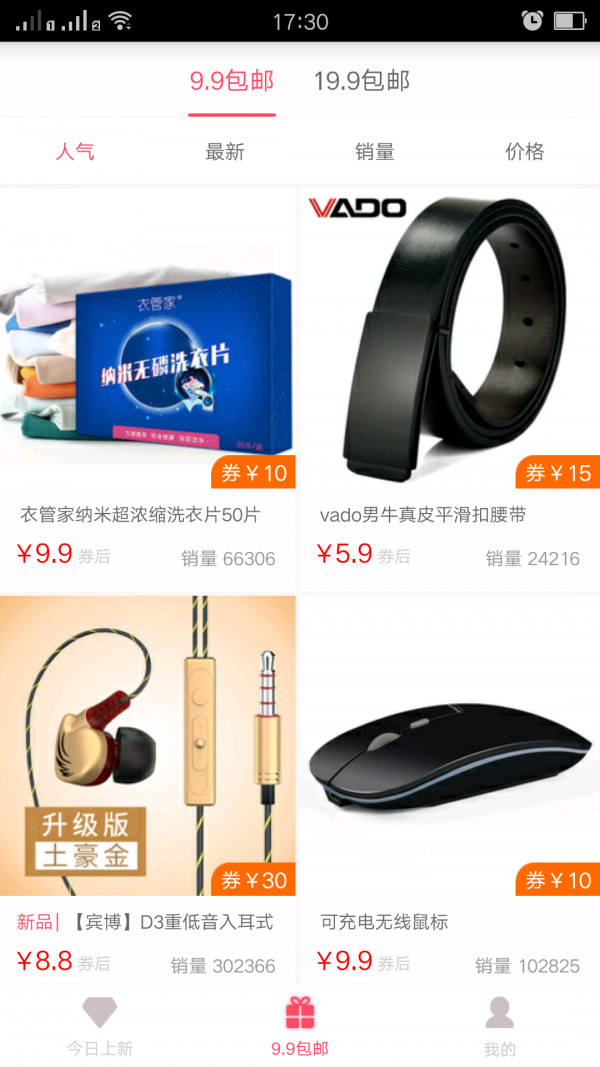The image size is (600, 1067).
Task: Open the 我的 profile tab
Action: (x=499, y=1025)
